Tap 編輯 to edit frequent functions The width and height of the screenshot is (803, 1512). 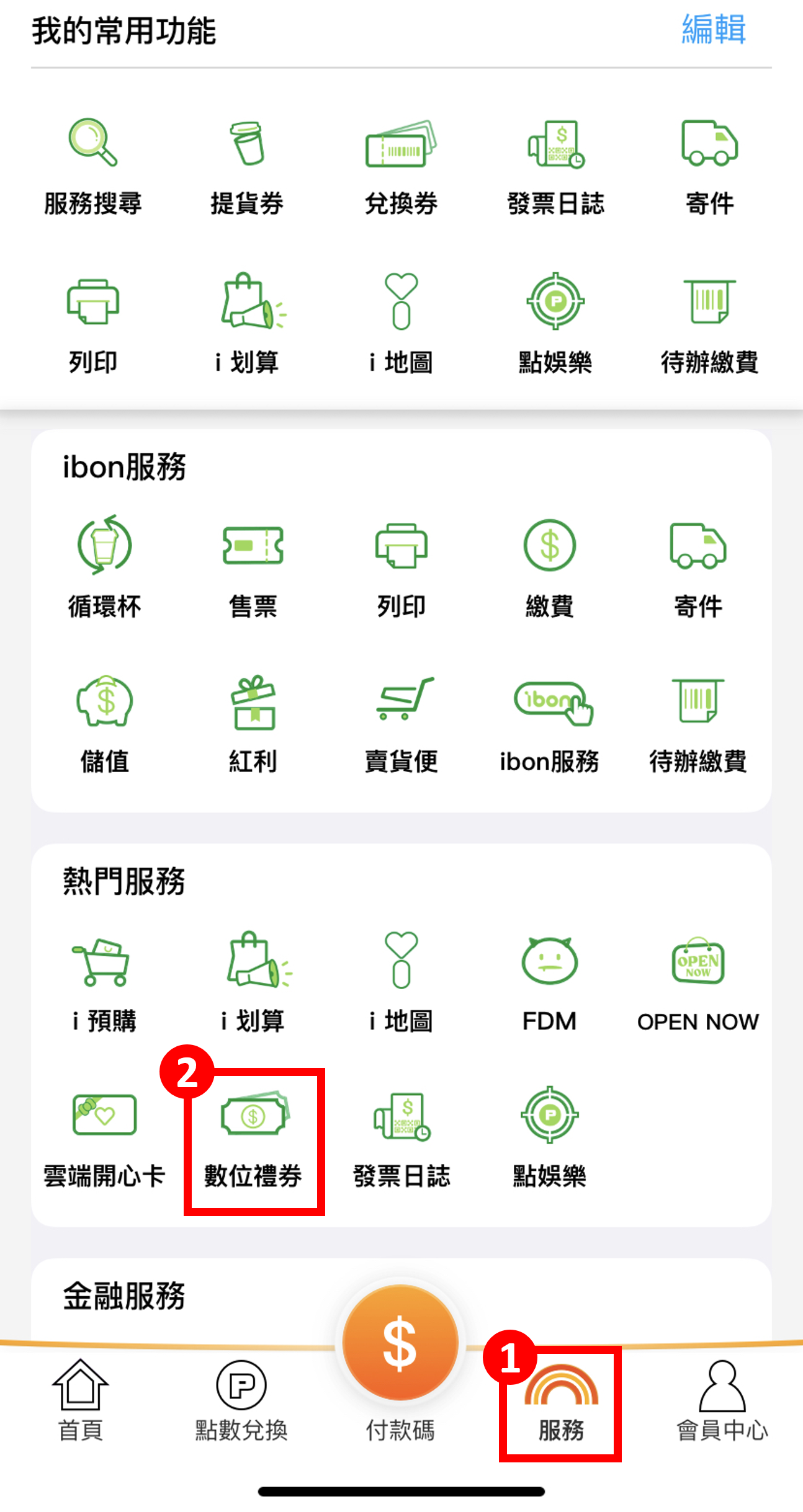click(713, 29)
